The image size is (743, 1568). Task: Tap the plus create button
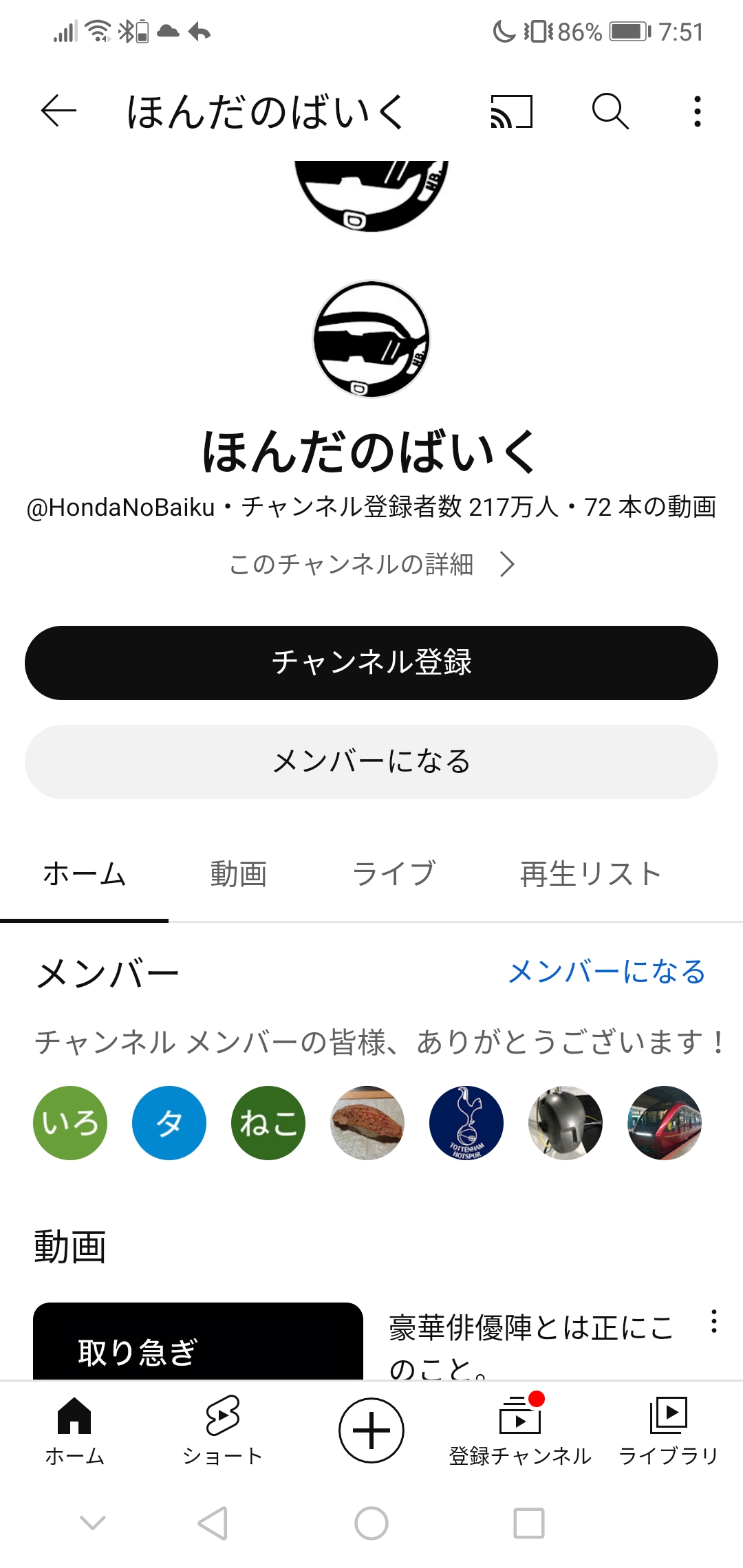pyautogui.click(x=371, y=1430)
